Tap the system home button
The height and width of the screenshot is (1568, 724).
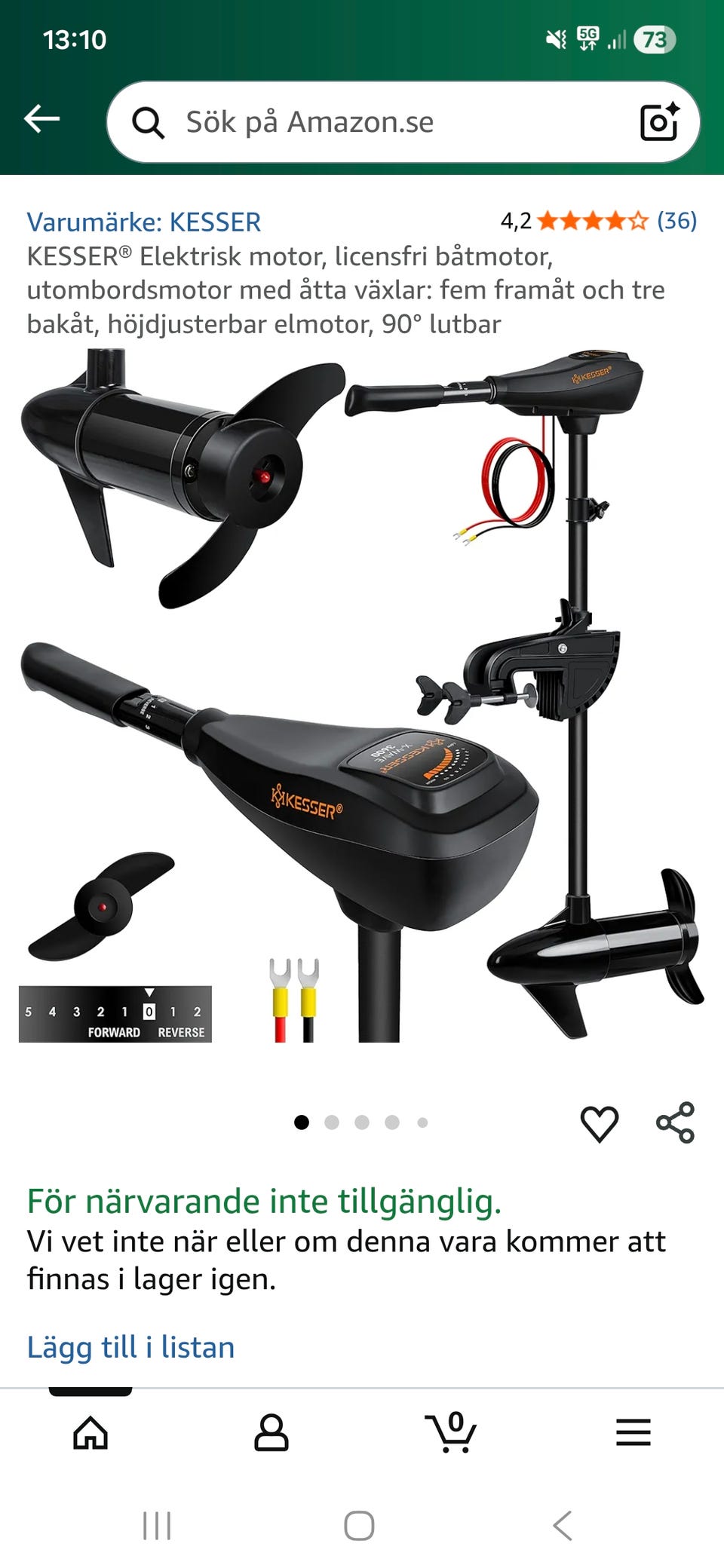pos(359,1526)
